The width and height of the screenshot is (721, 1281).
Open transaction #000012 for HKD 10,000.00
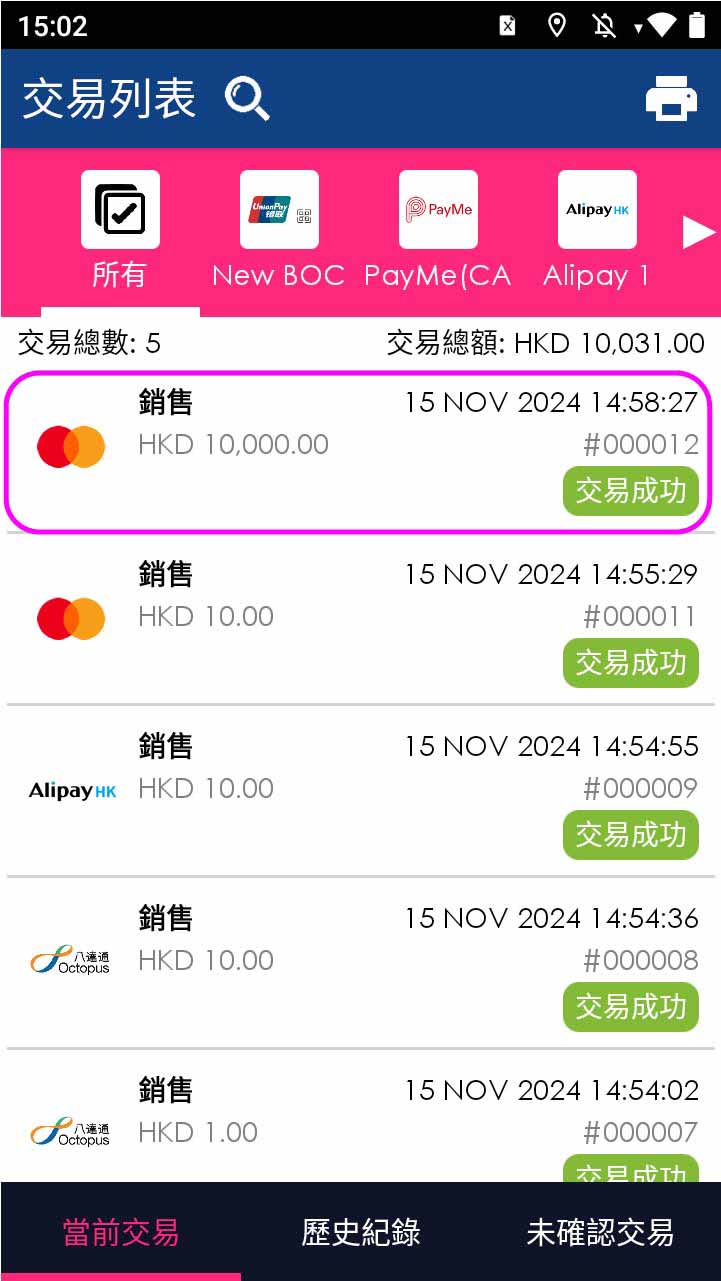(360, 452)
